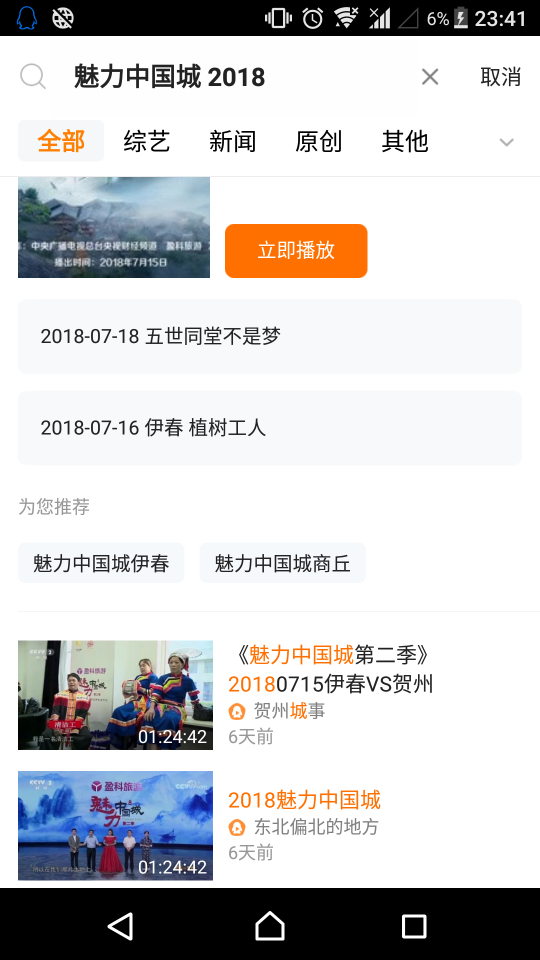Switch to the 新闻 tab
Screen dimensions: 540x960
(233, 141)
